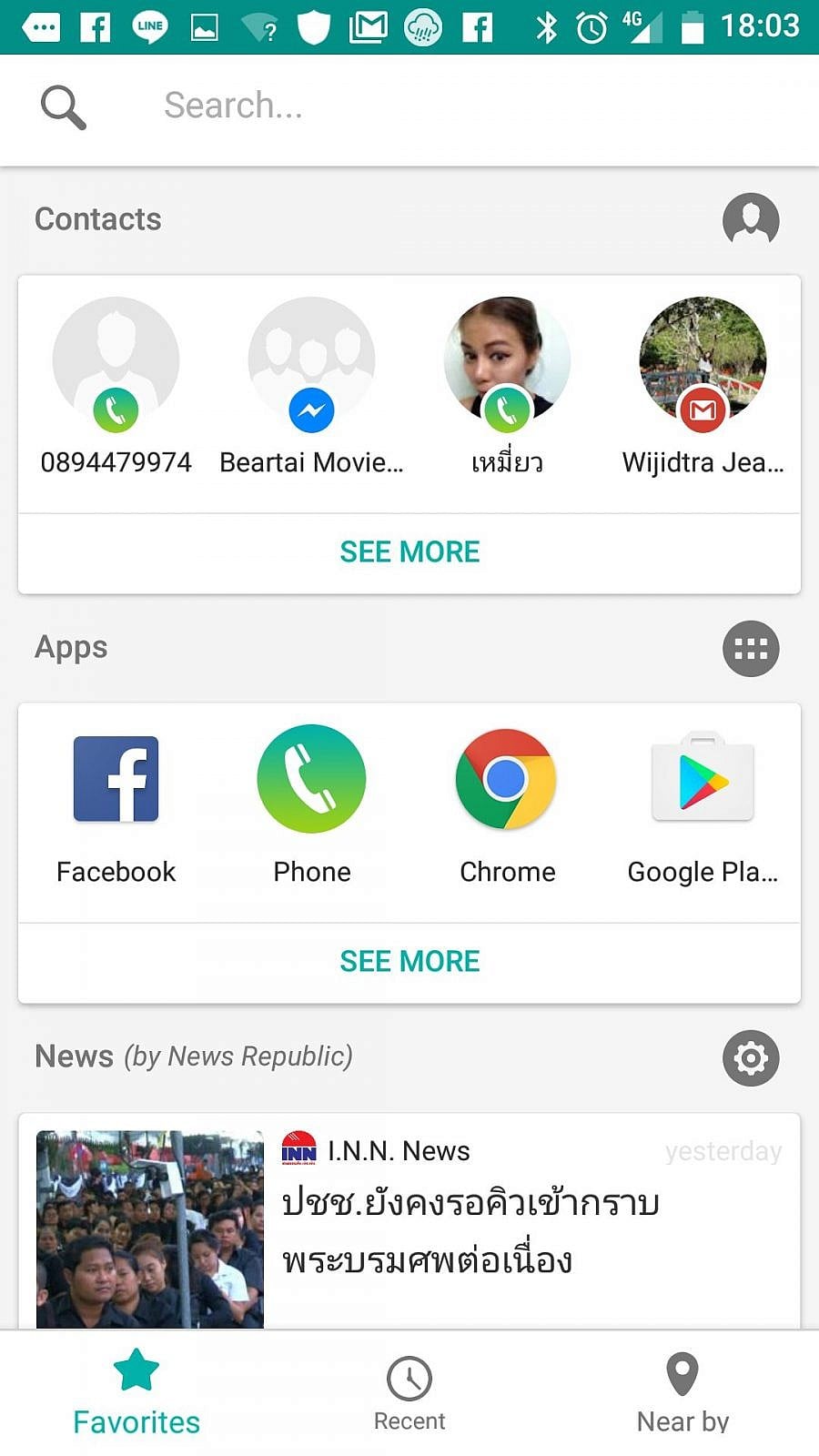Viewport: 819px width, 1456px height.
Task: Select See More under Apps
Action: click(409, 961)
